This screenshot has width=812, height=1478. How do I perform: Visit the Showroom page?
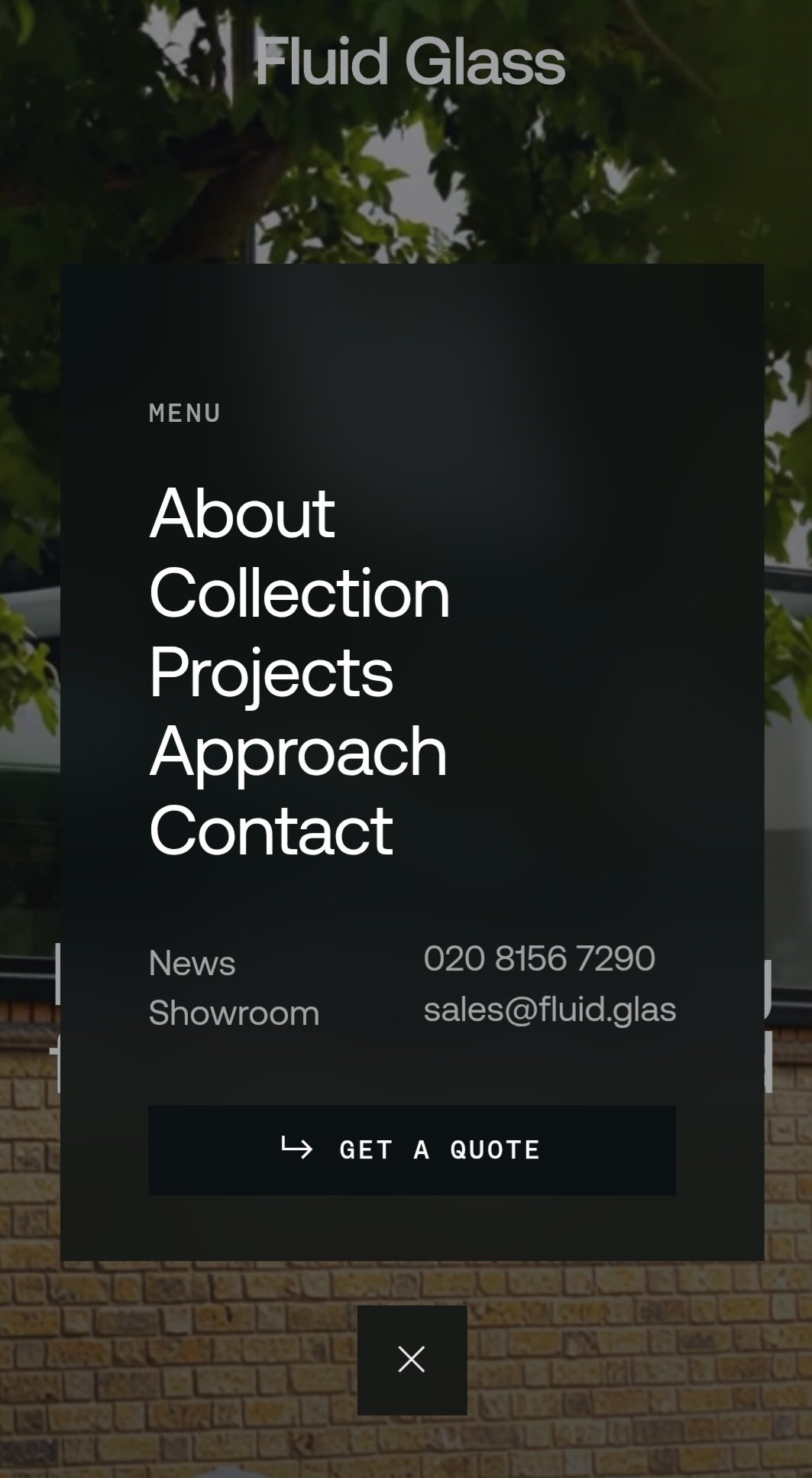[x=234, y=1013]
